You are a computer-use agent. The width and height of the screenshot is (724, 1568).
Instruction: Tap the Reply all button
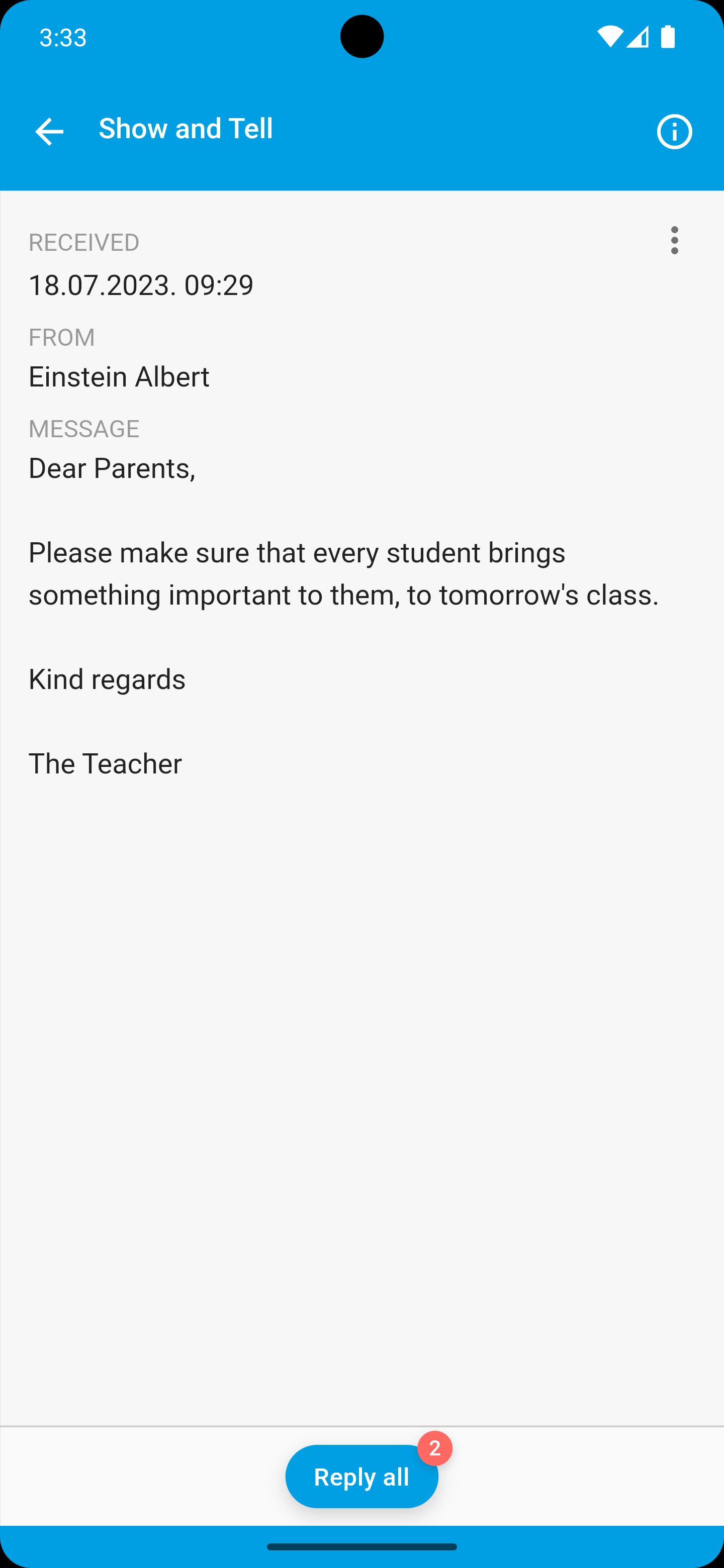(x=361, y=1477)
